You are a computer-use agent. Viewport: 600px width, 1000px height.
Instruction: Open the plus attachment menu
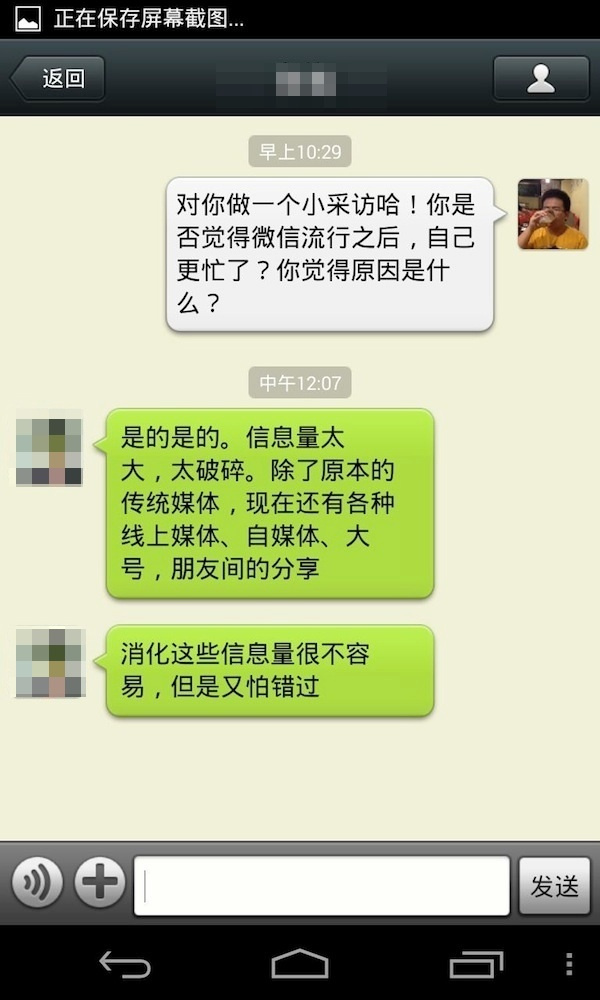(100, 884)
